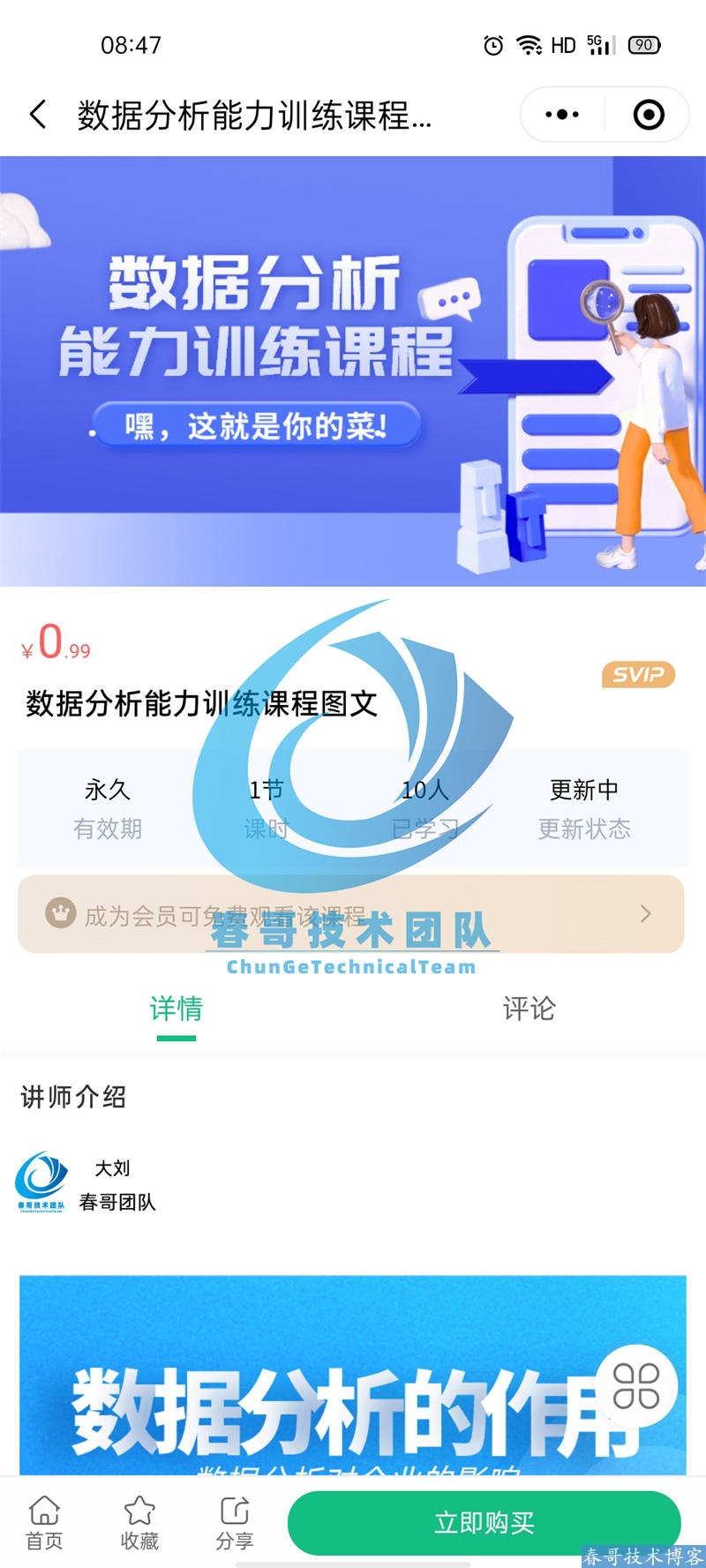Close the mini program via the circle icon
The image size is (706, 1568).
[x=649, y=115]
